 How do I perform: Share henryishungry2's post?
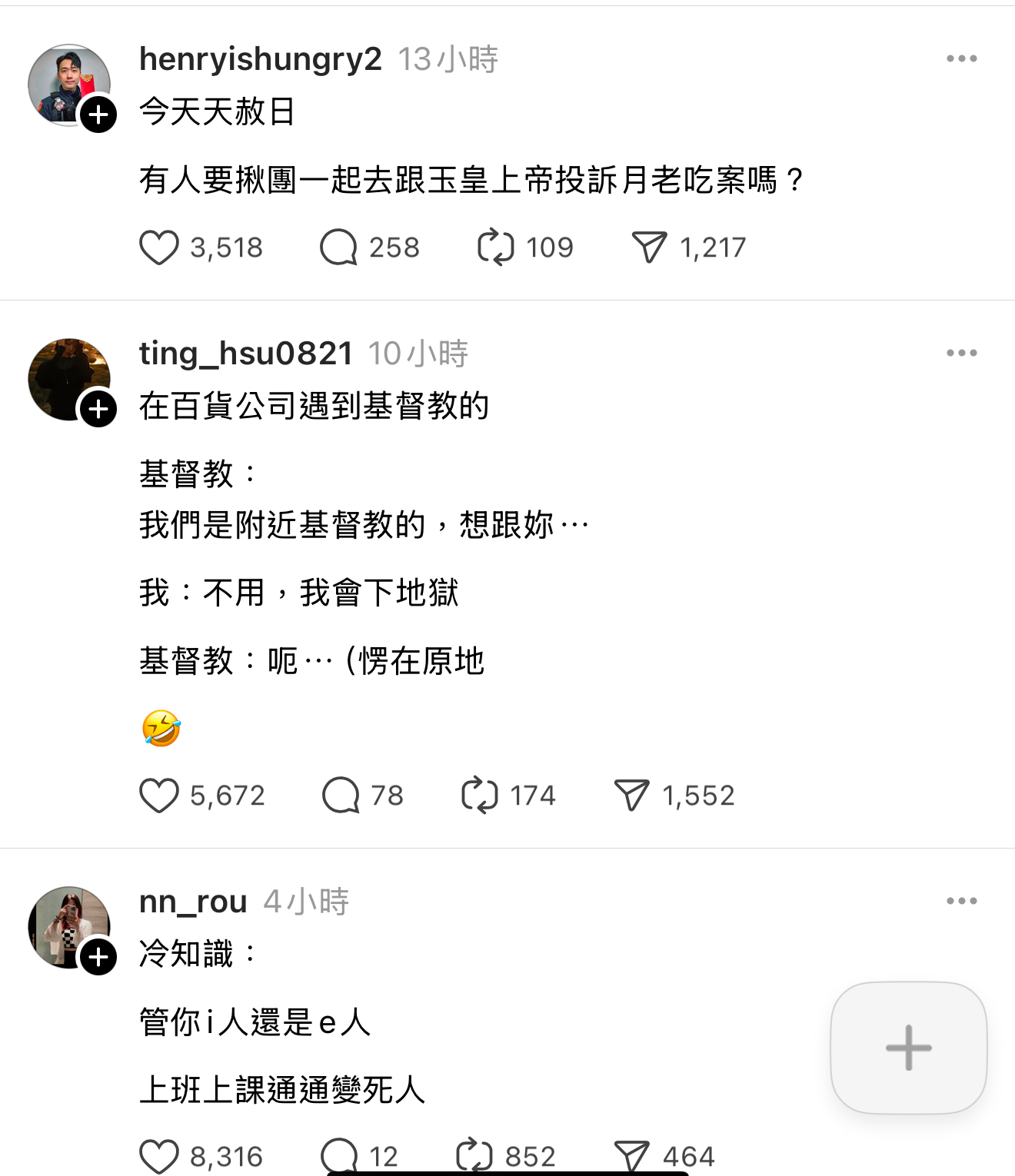[649, 247]
